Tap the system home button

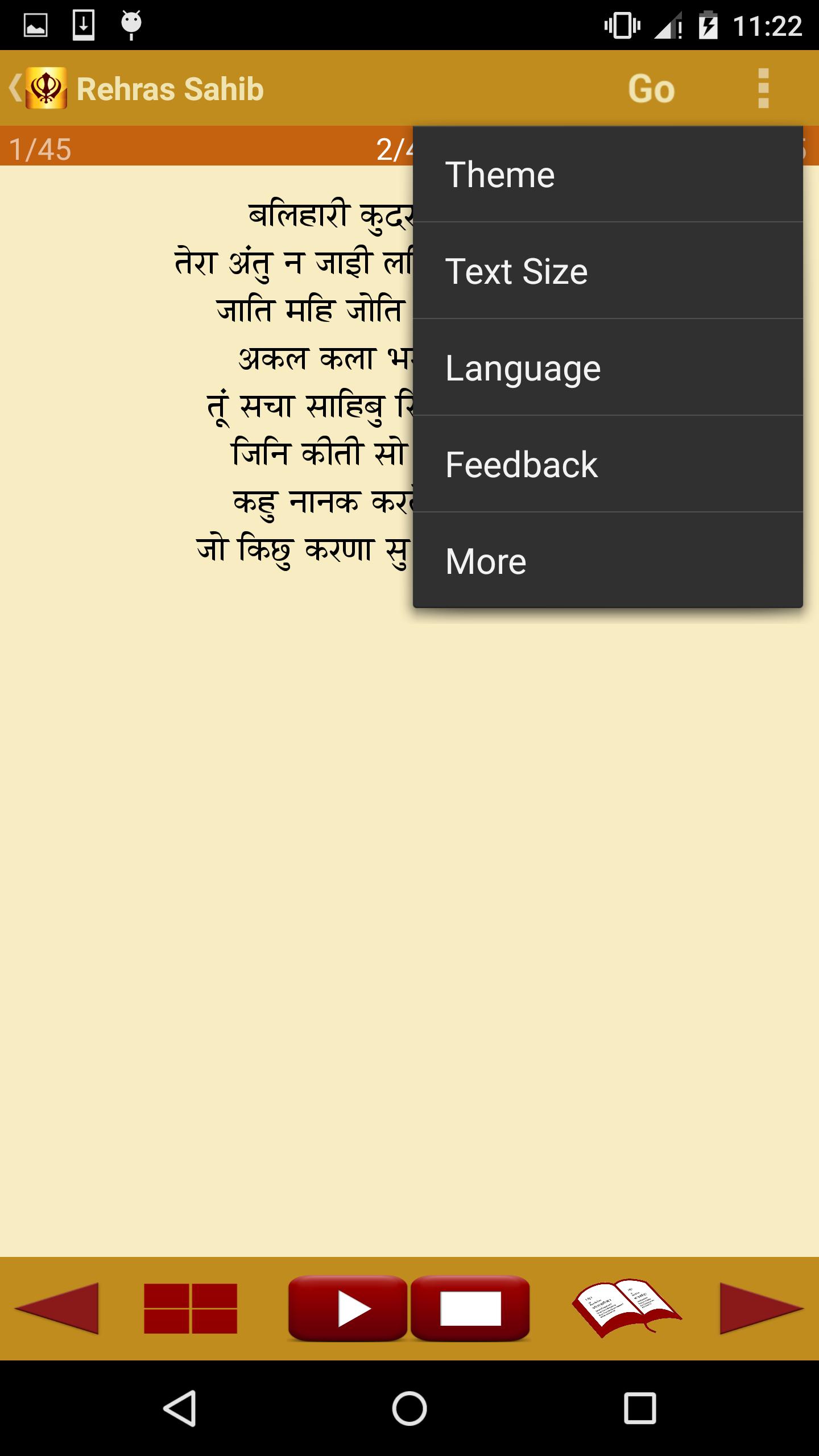click(x=409, y=1408)
